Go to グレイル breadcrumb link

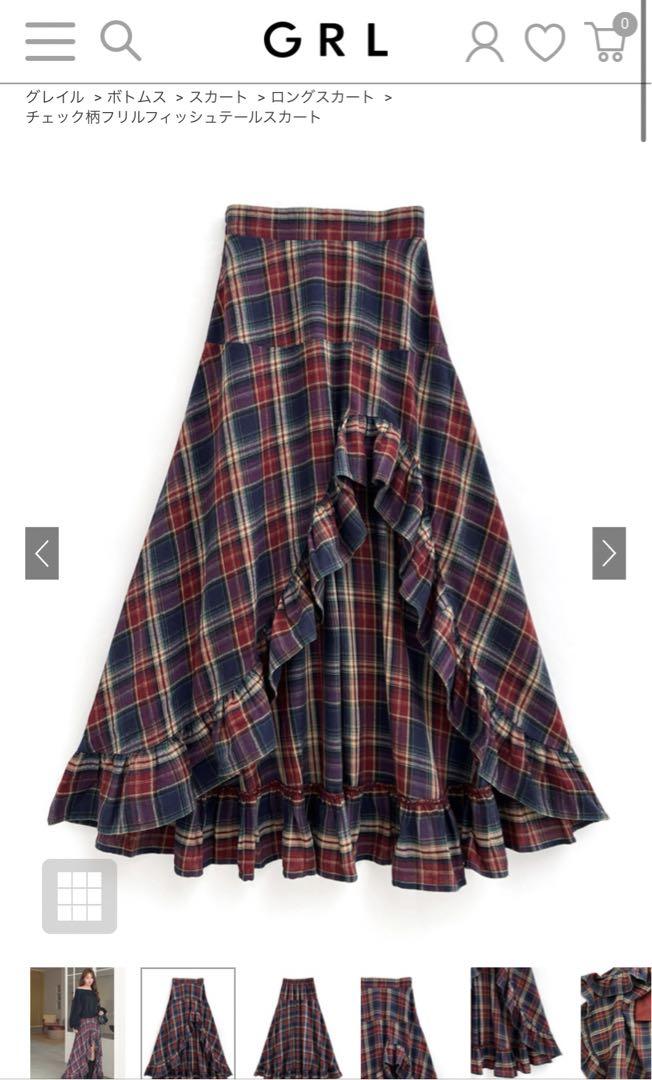tap(55, 97)
